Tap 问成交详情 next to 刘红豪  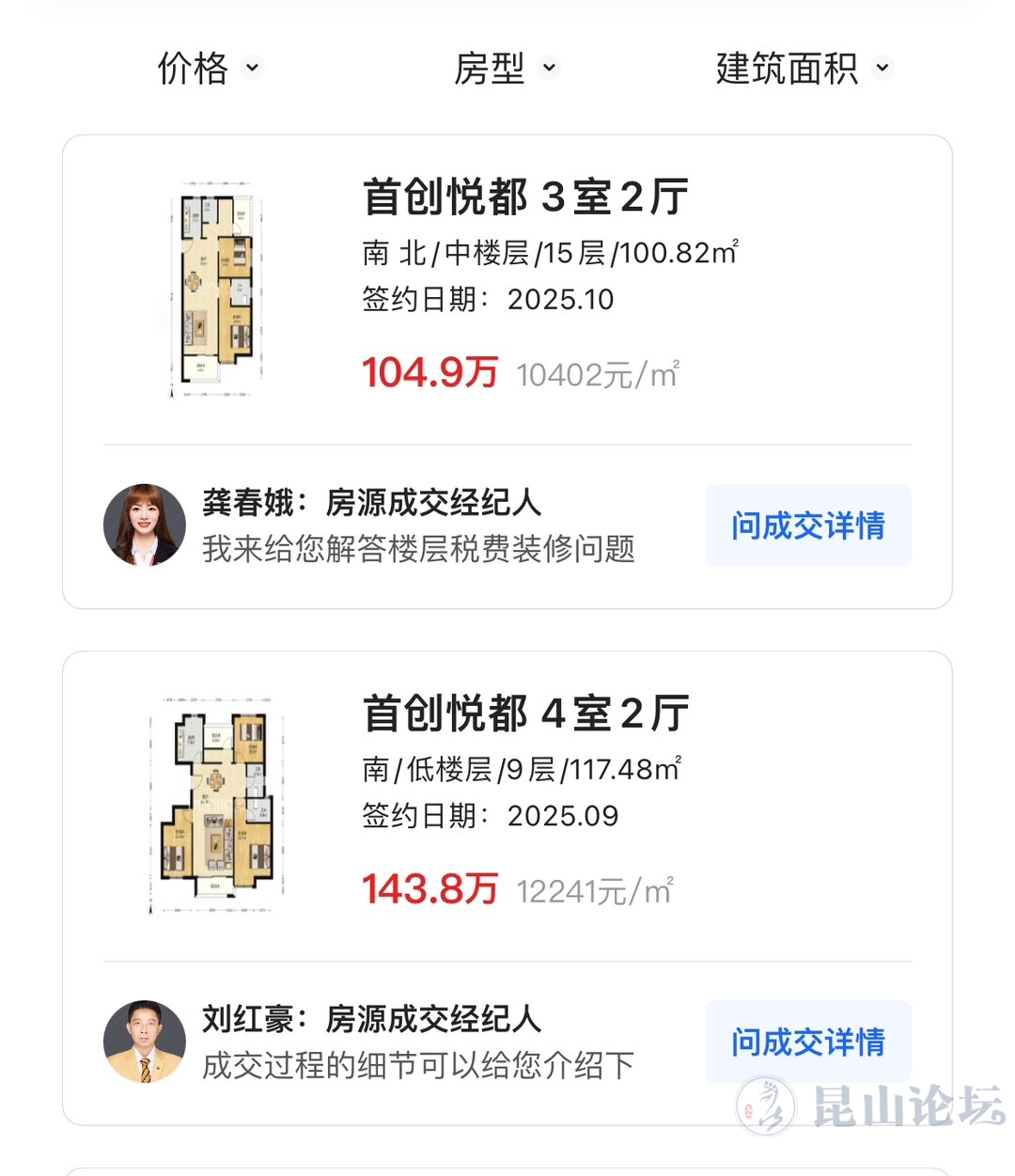click(807, 1042)
